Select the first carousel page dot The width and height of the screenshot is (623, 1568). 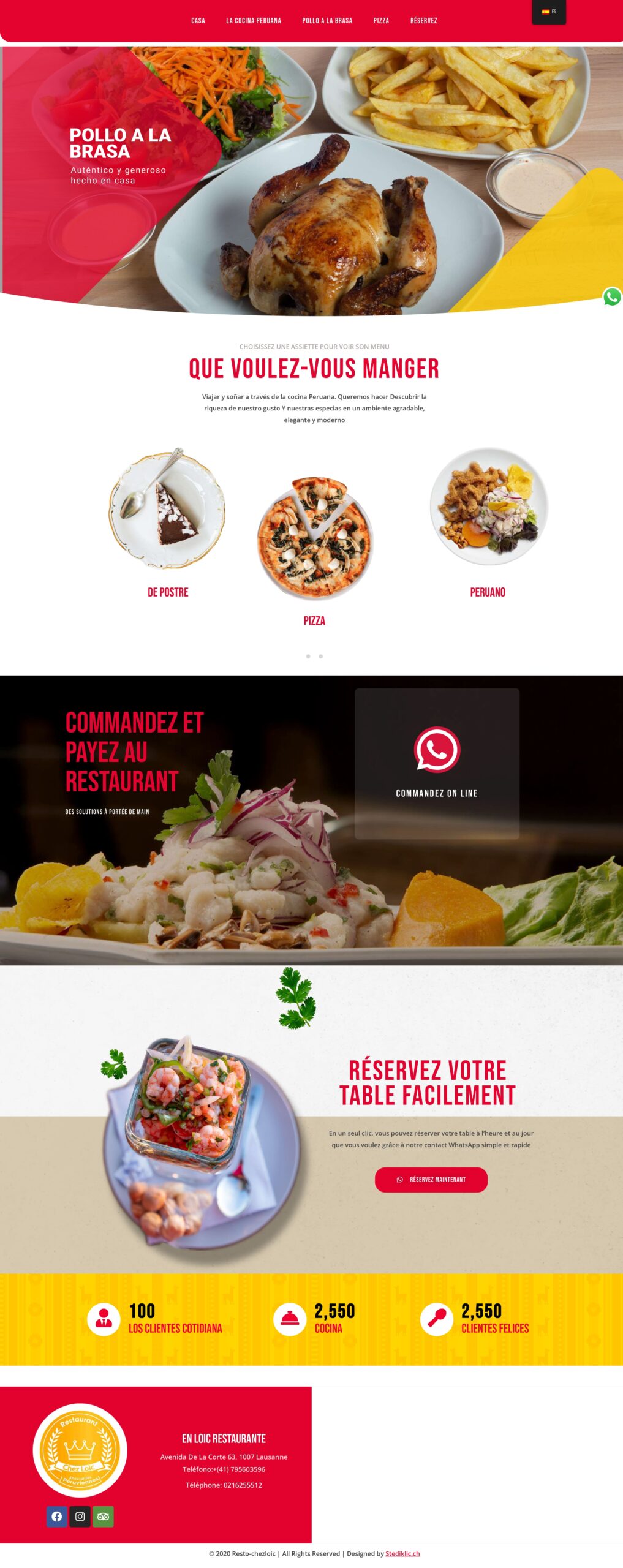(x=308, y=656)
